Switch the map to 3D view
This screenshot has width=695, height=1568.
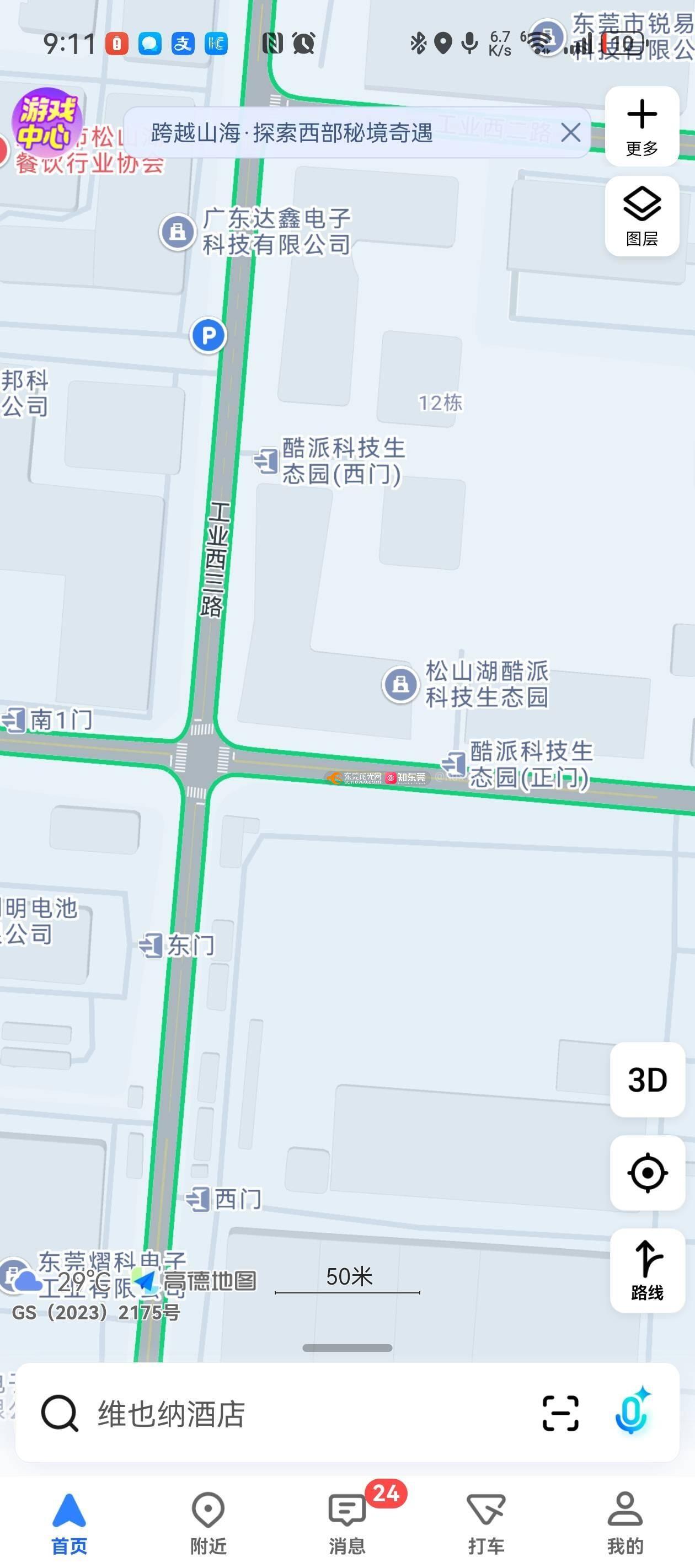(x=647, y=1080)
